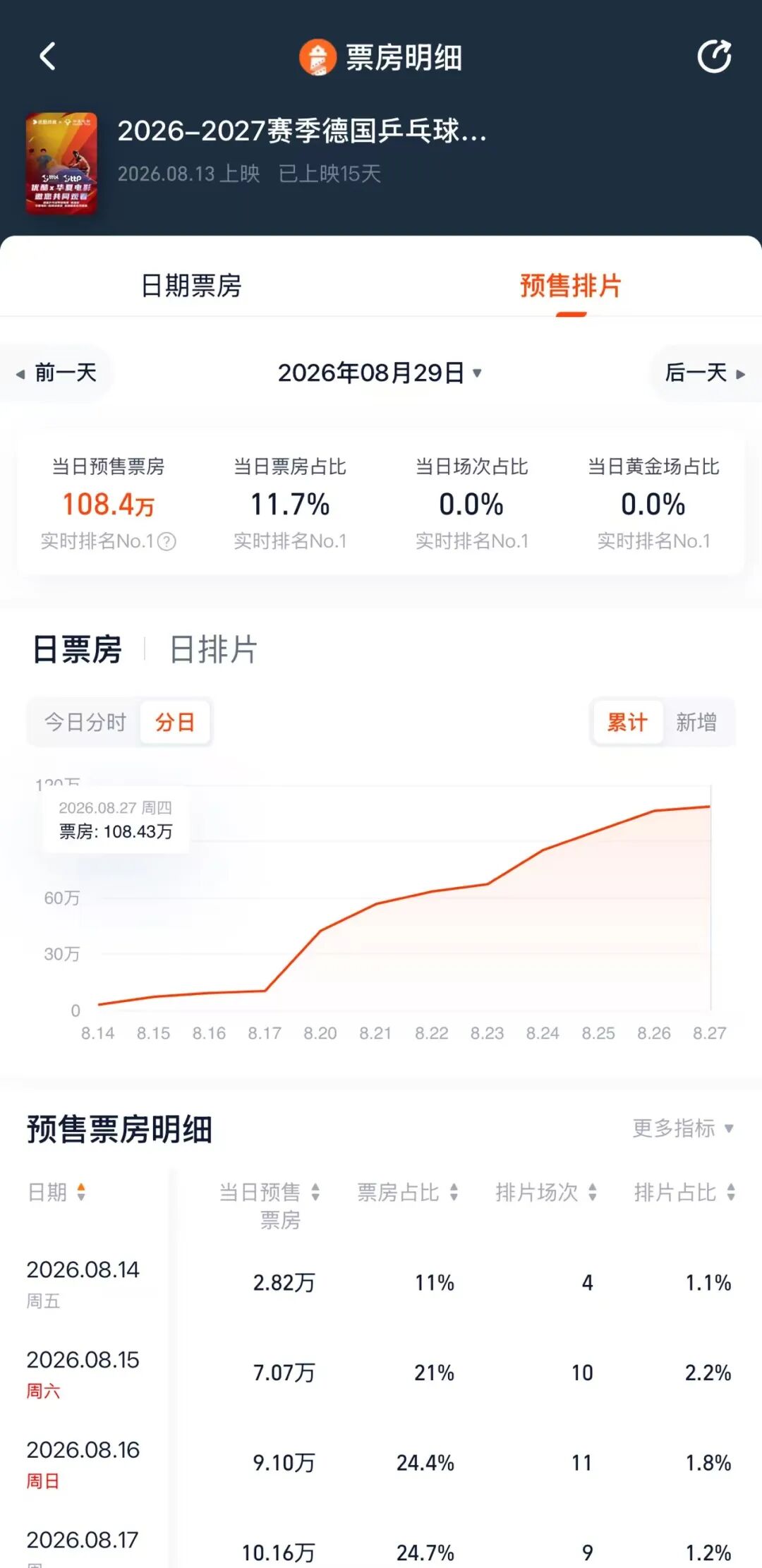Sort the table by 日期

click(56, 1192)
